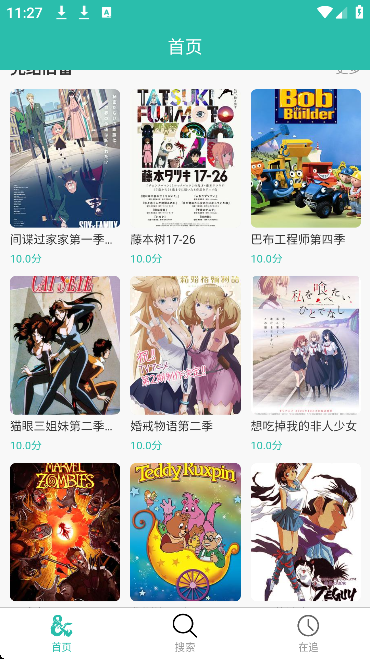The image size is (370, 659).
Task: Open the Marvel Zombies poster tile
Action: click(x=65, y=532)
